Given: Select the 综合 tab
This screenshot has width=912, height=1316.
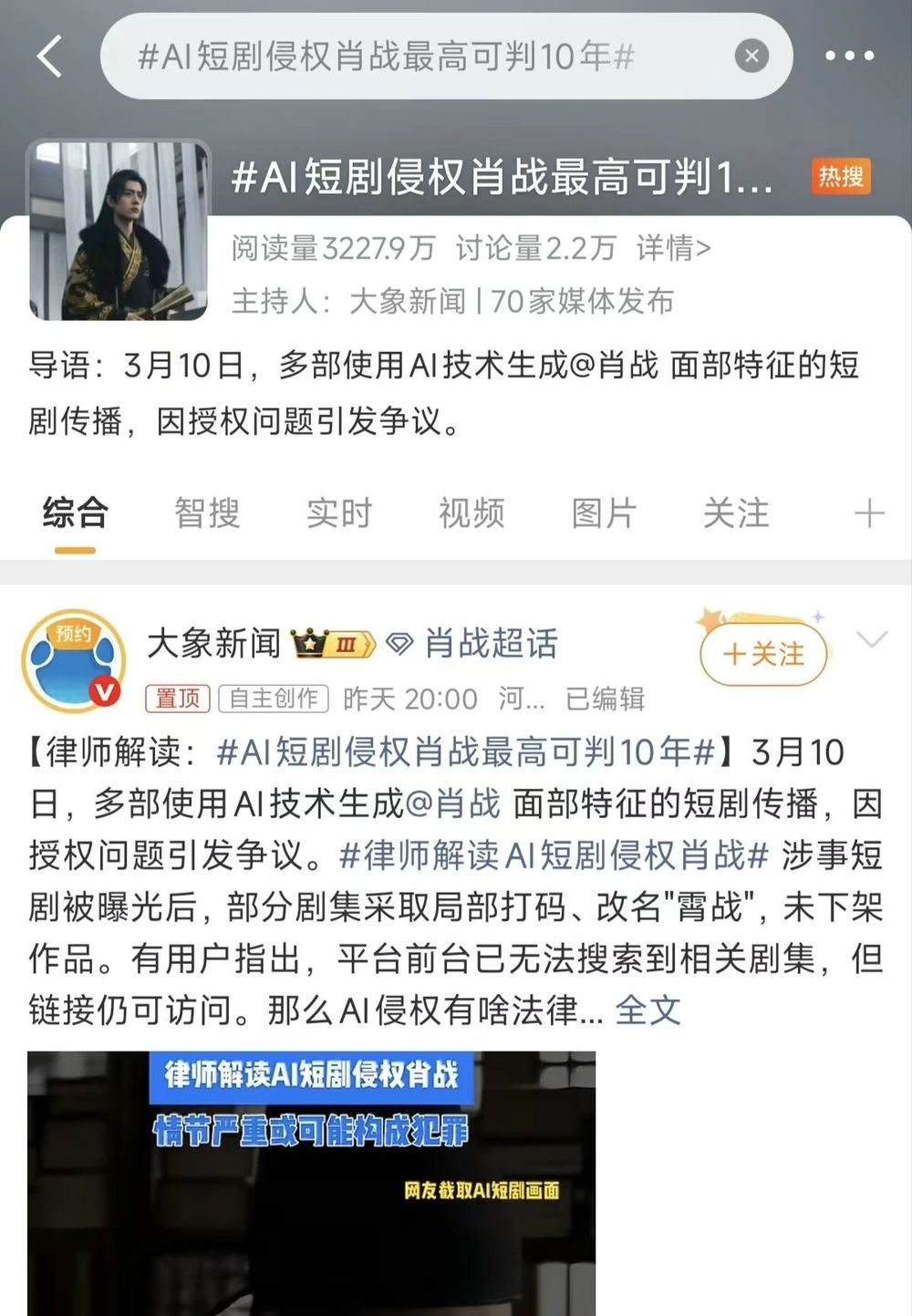Looking at the screenshot, I should [x=75, y=513].
